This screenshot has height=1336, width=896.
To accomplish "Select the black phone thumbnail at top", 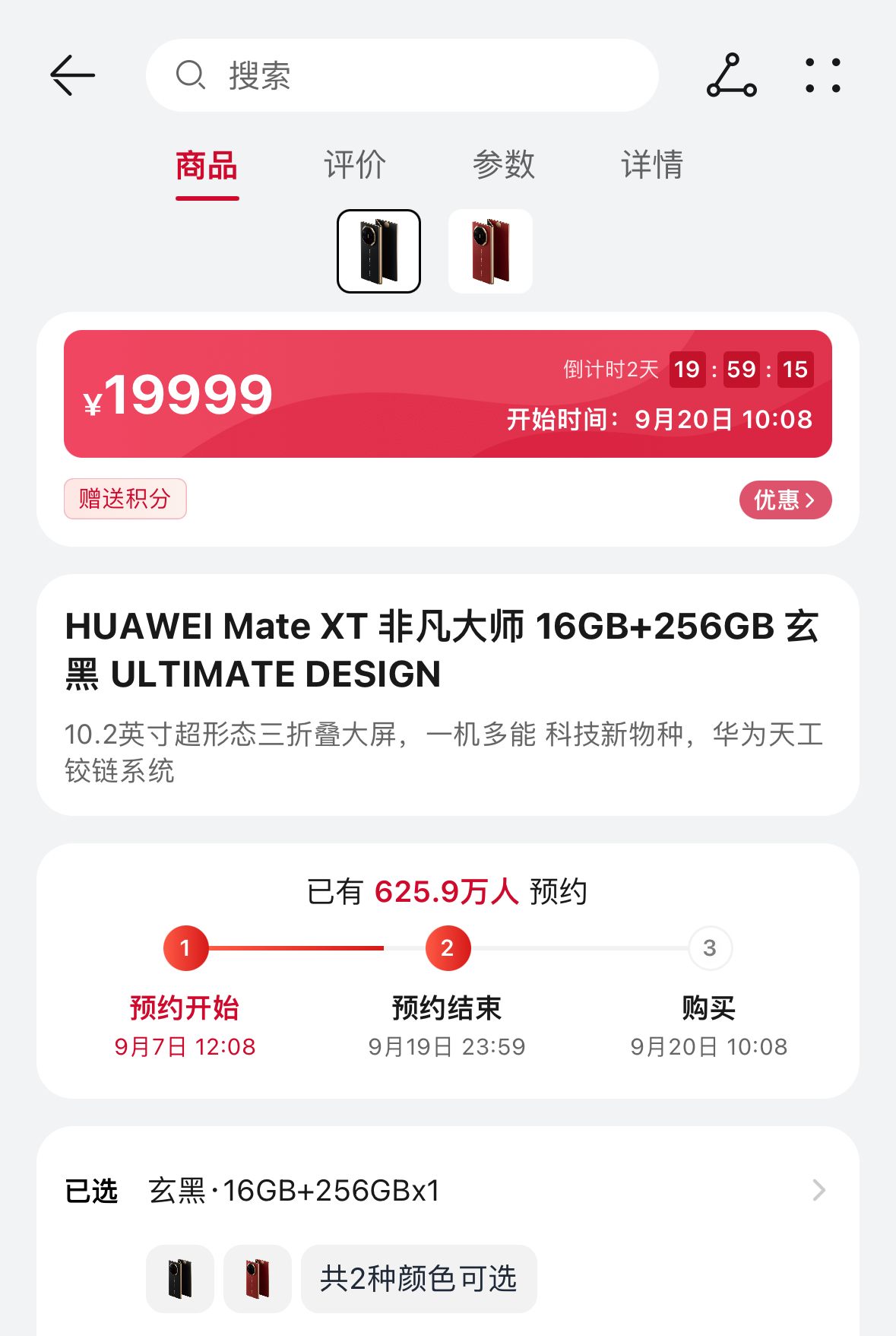I will (x=378, y=252).
